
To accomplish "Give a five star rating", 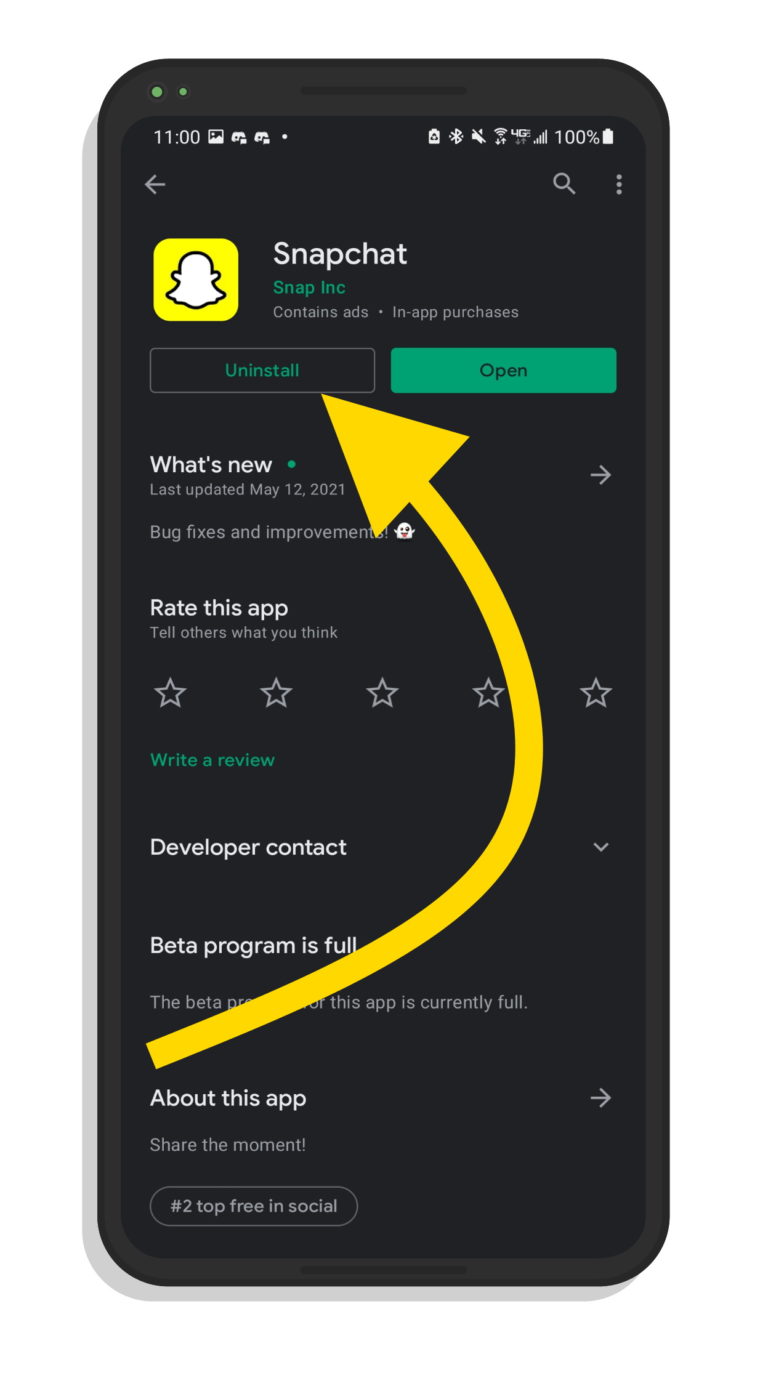I will (596, 692).
